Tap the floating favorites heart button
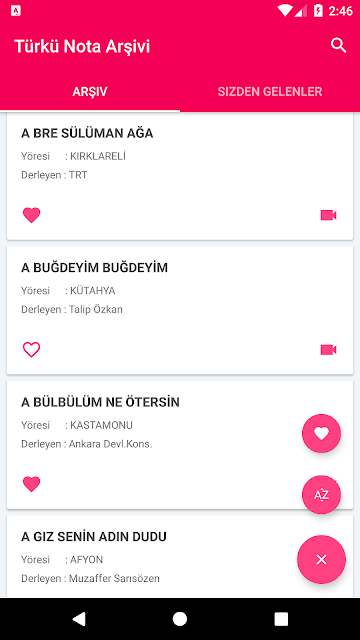Image resolution: width=360 pixels, height=640 pixels. click(321, 433)
